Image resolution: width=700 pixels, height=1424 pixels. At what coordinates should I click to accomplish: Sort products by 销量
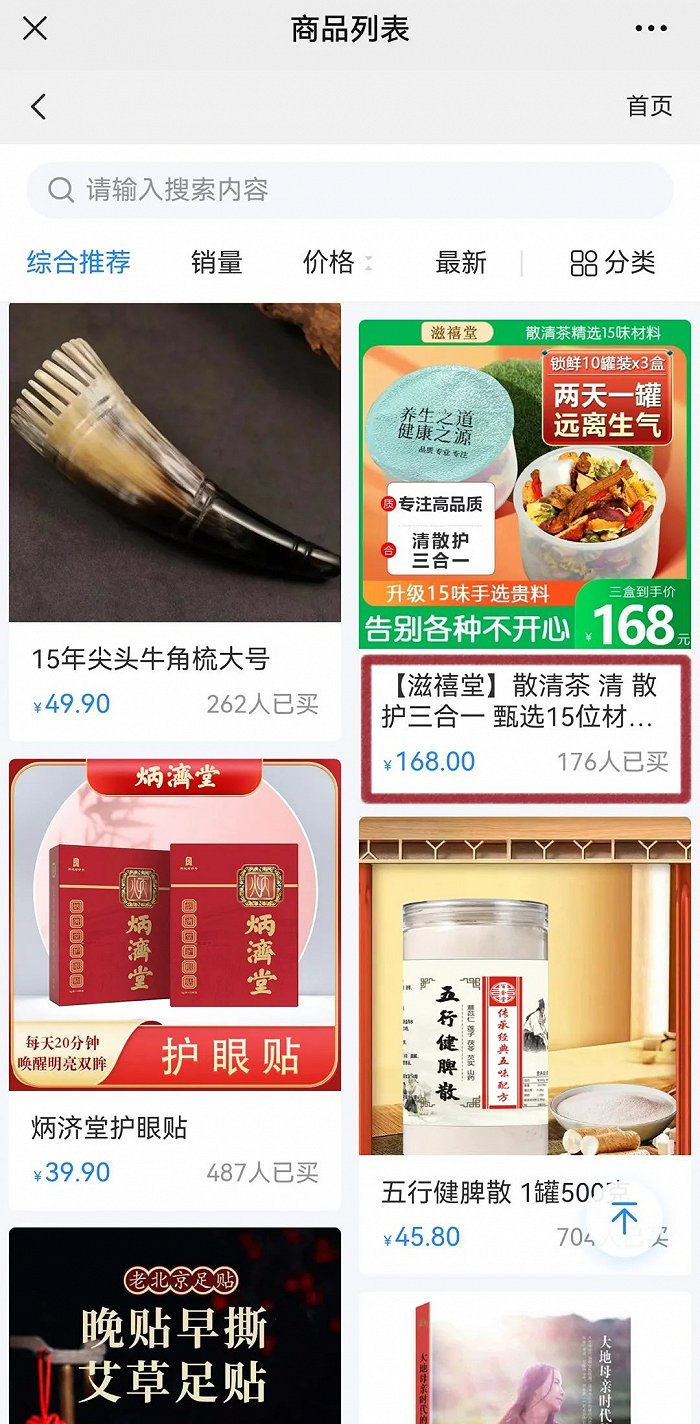(x=216, y=263)
